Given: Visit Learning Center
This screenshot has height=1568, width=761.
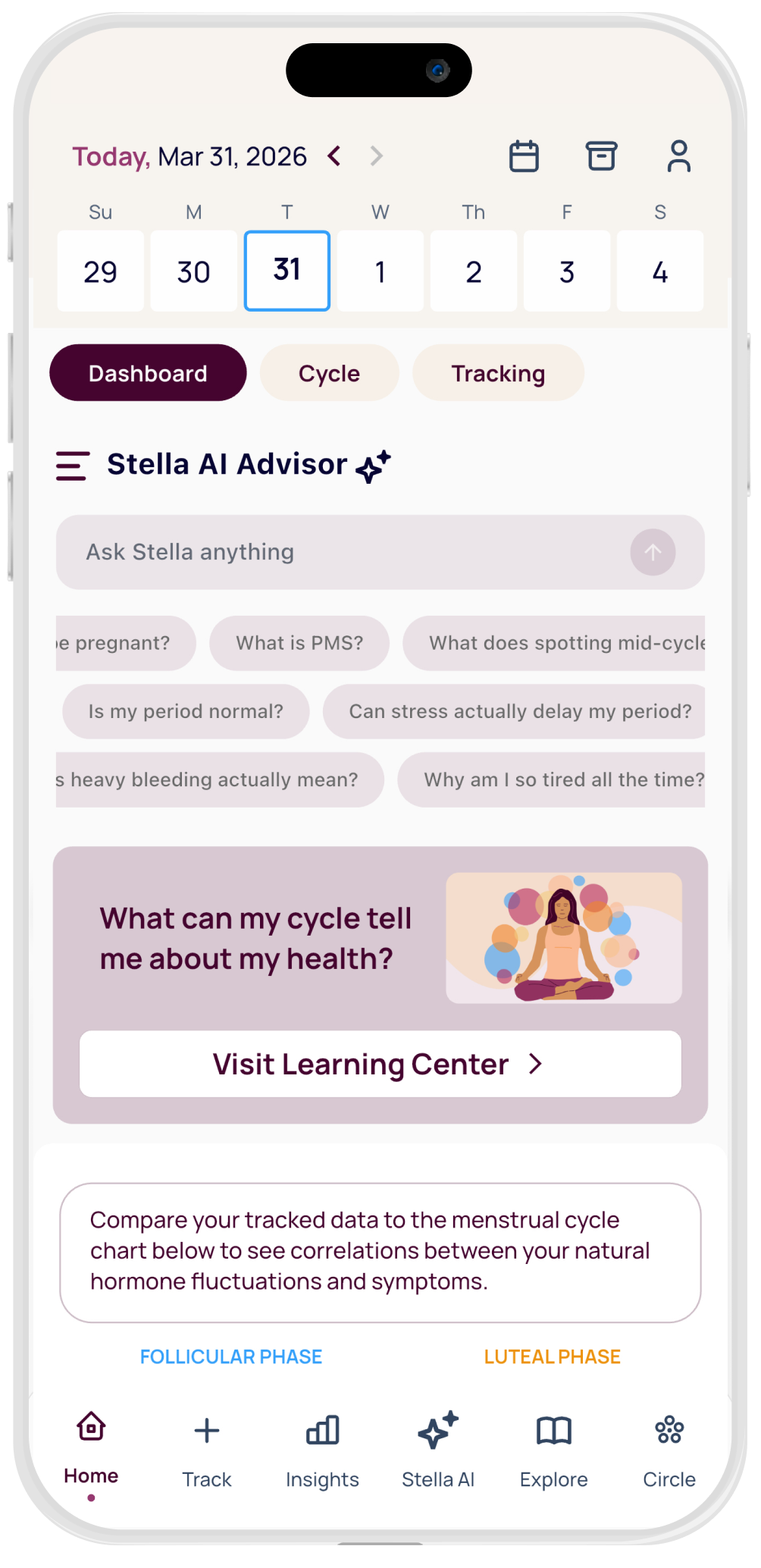Looking at the screenshot, I should point(380,1064).
